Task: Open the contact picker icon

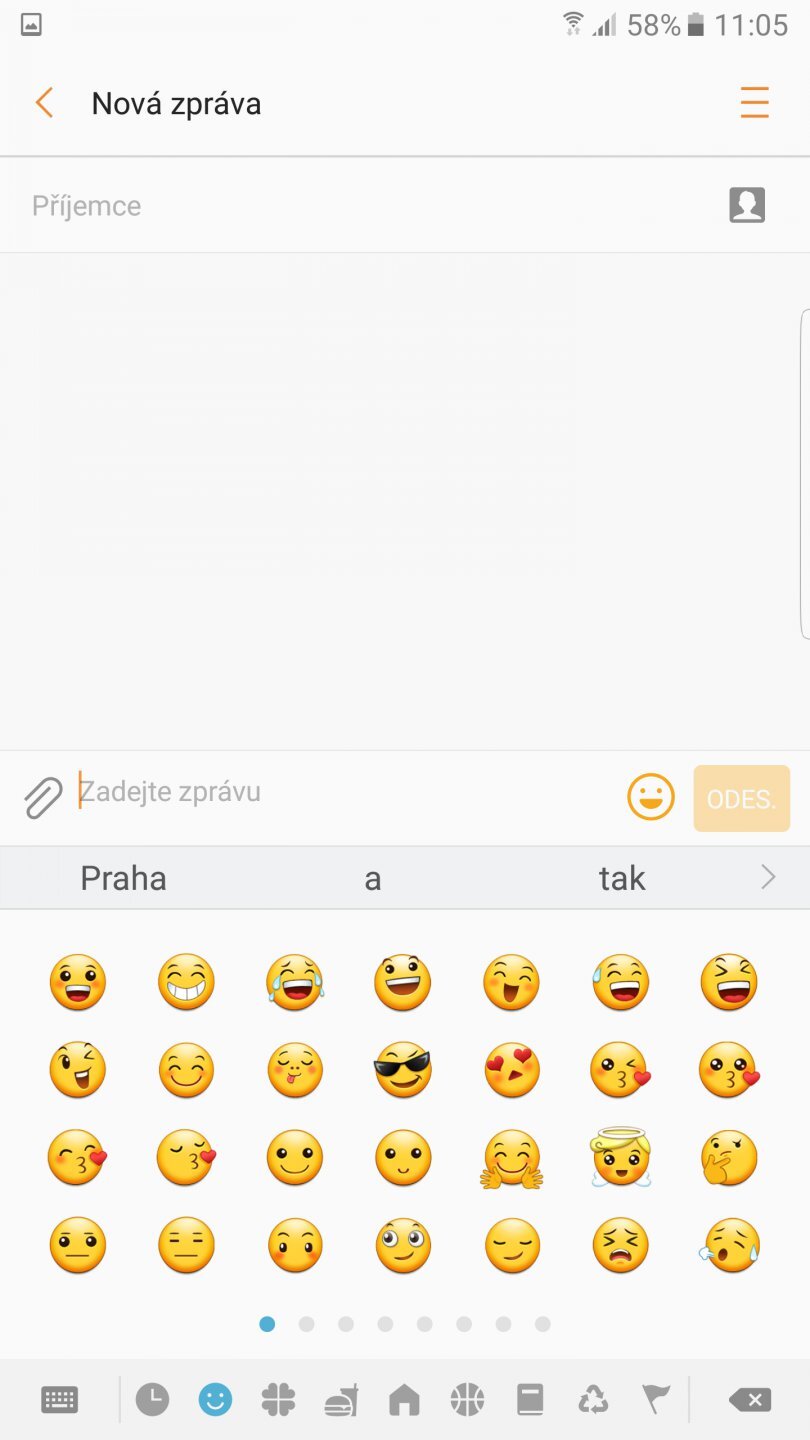Action: [x=746, y=205]
